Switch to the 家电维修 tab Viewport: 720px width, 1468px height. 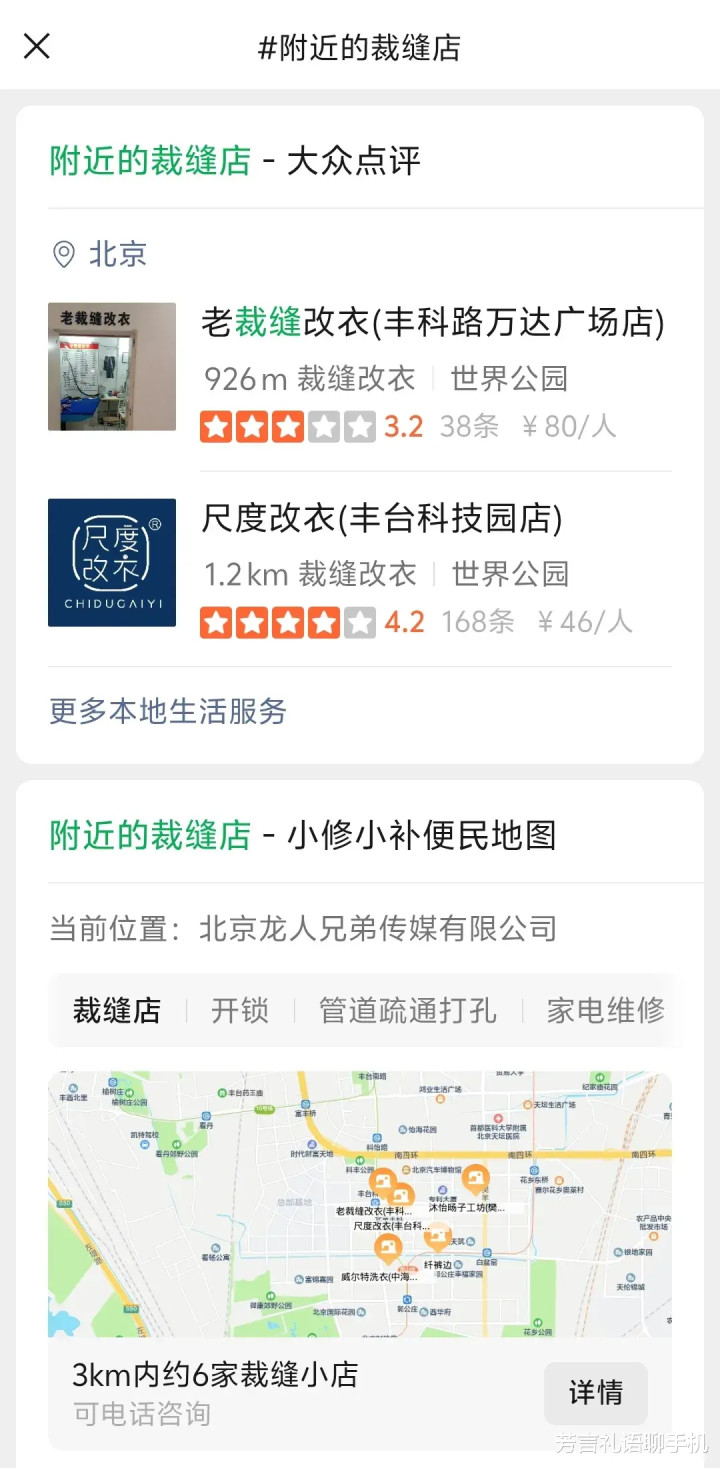tap(605, 1010)
